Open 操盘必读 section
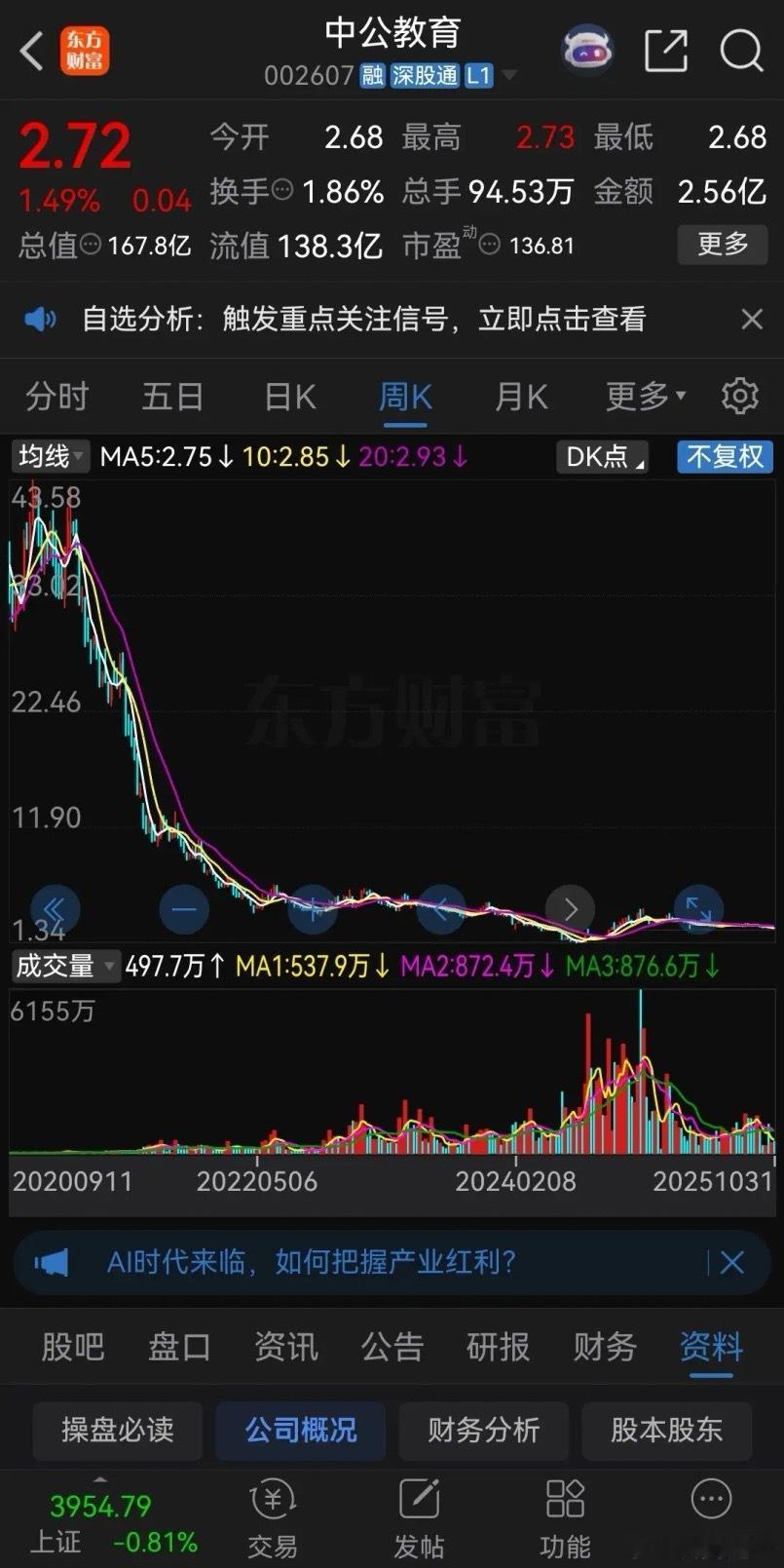The width and height of the screenshot is (784, 1568). coord(117,1430)
